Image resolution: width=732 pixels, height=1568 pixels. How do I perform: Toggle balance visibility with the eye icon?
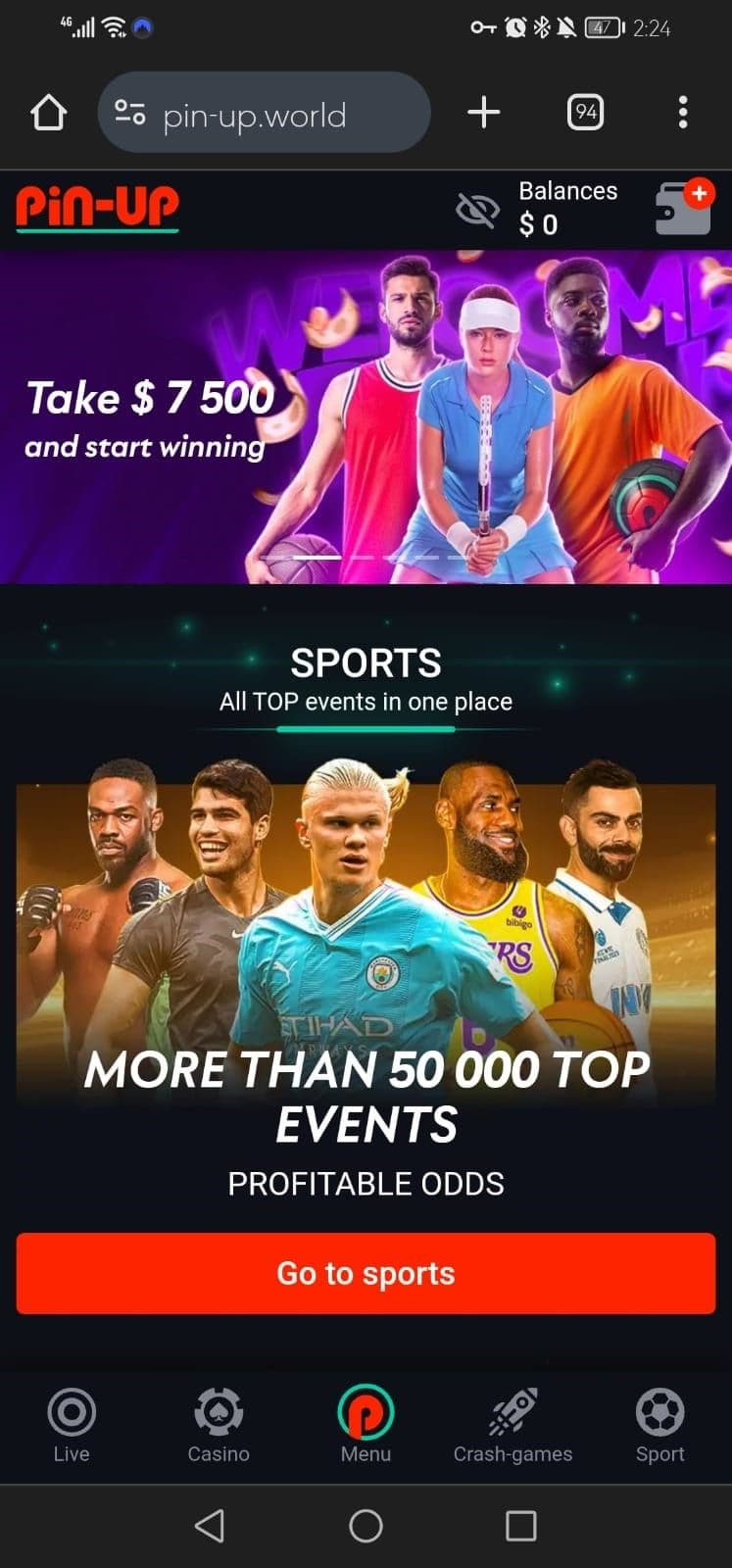(x=477, y=210)
